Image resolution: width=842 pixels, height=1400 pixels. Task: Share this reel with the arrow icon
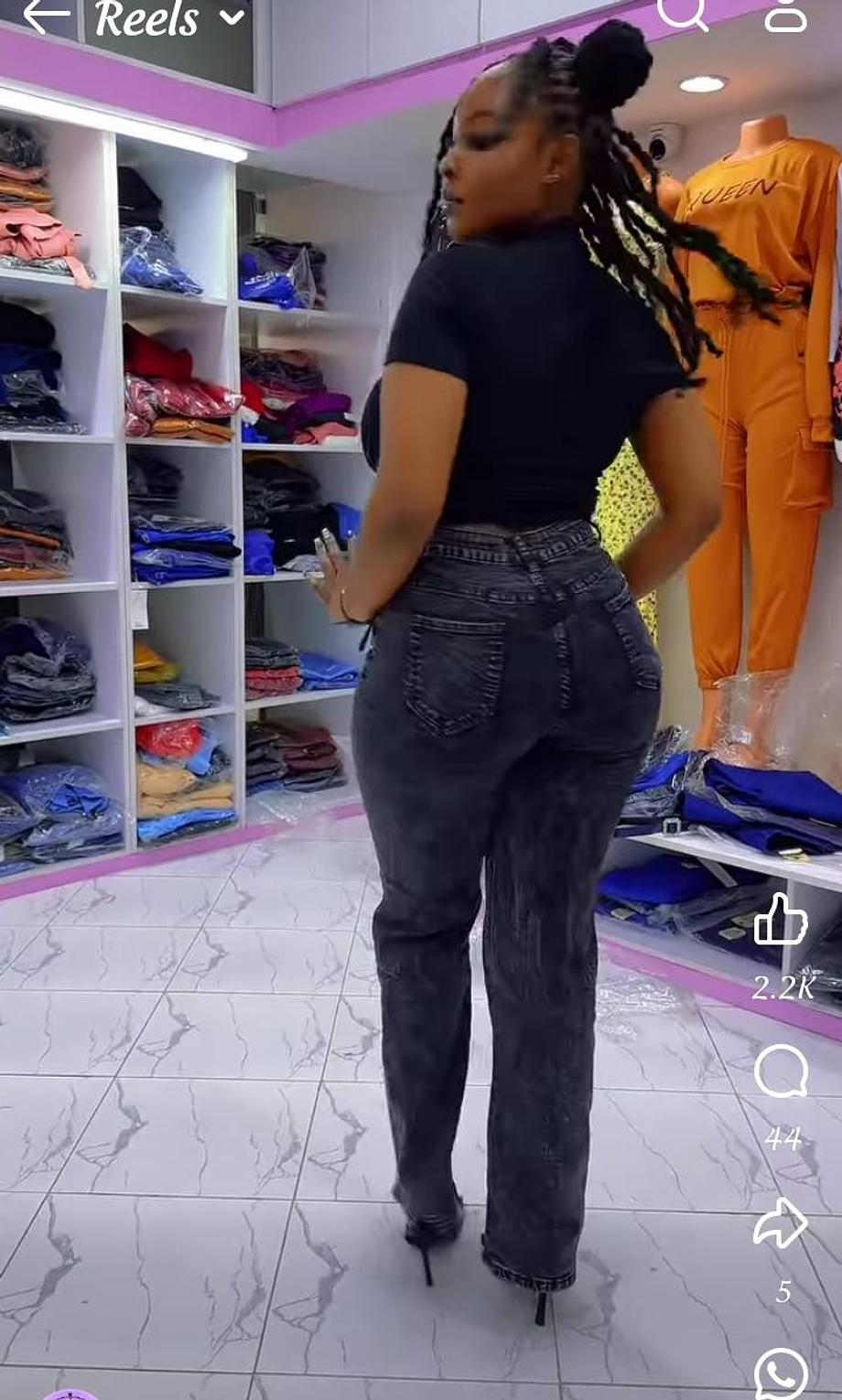click(781, 1223)
